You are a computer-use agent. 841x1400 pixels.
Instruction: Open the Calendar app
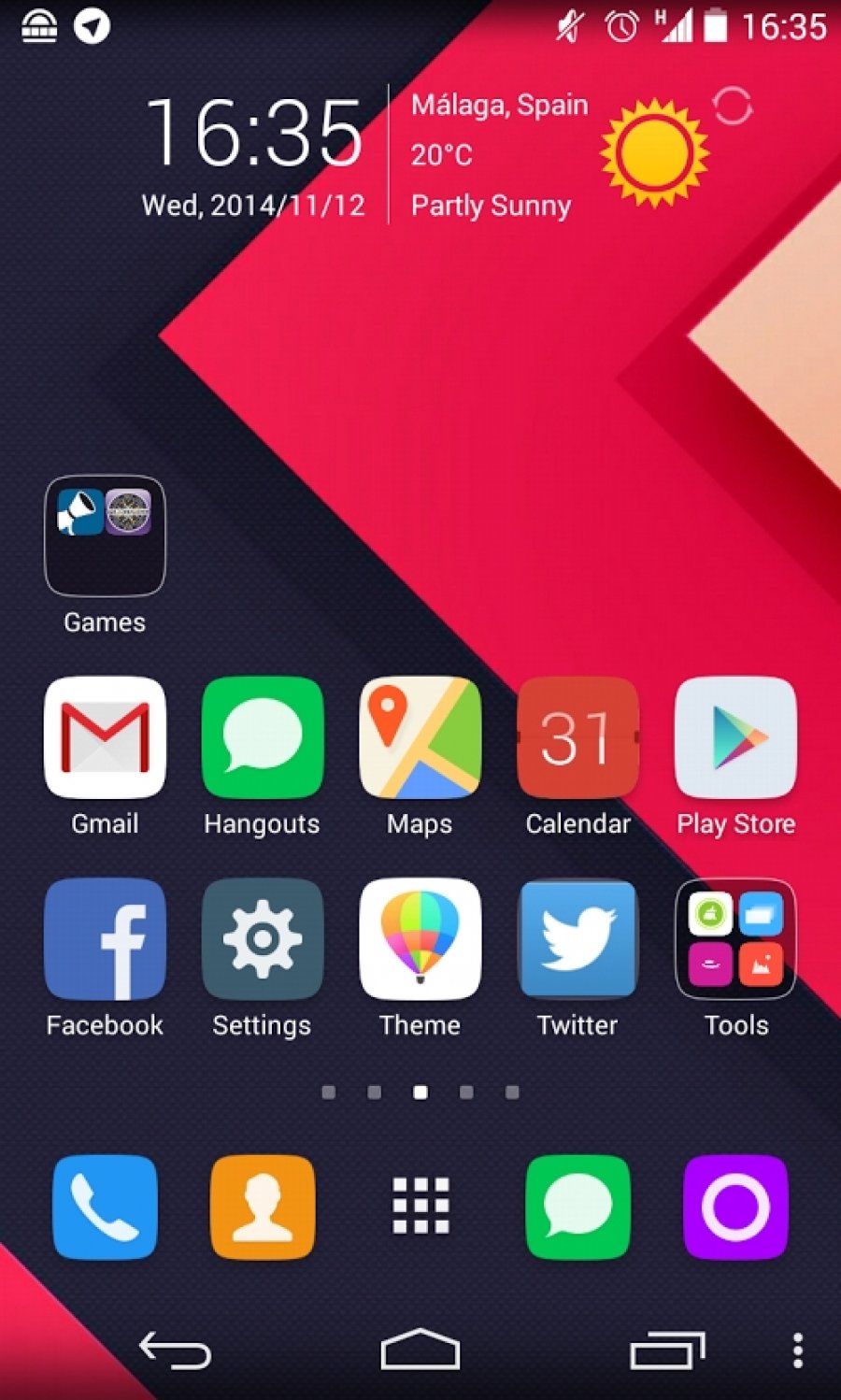tap(577, 738)
